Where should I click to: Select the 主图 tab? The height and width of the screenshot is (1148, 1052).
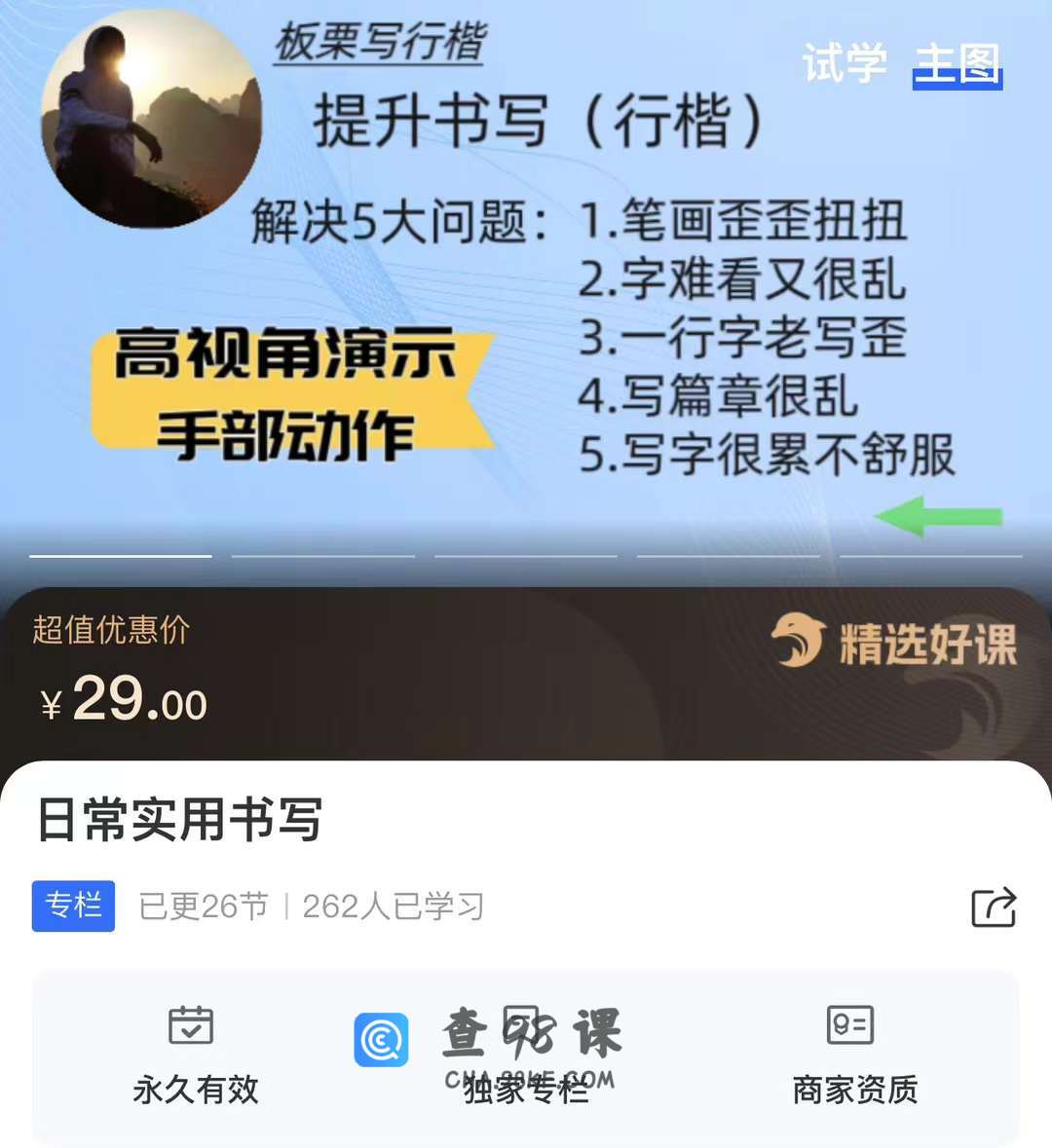click(x=957, y=64)
